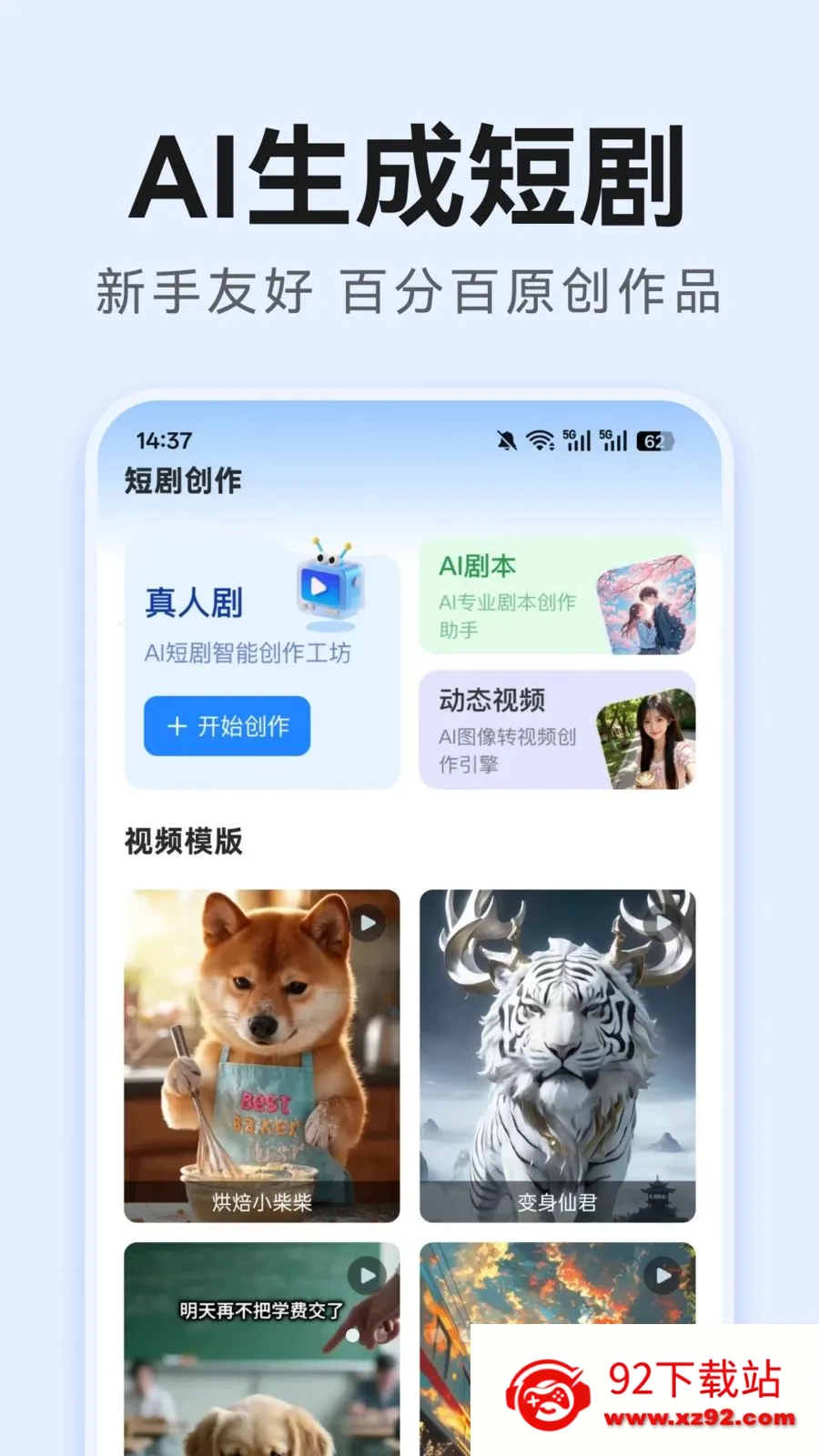Tap the play icon on 烘焙小柴柴 video
The width and height of the screenshot is (819, 1456).
click(x=368, y=924)
